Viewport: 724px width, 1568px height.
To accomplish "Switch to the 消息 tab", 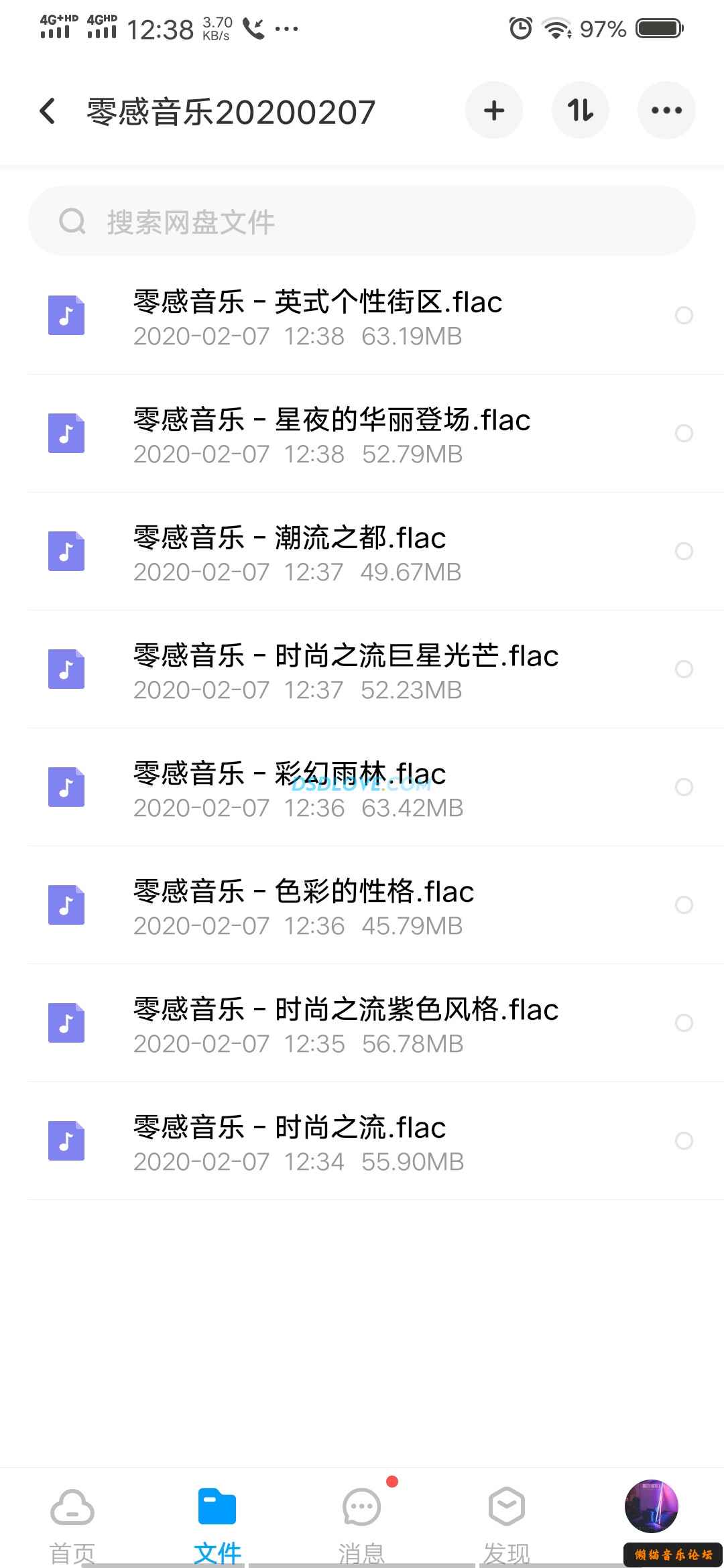I will tap(362, 1520).
